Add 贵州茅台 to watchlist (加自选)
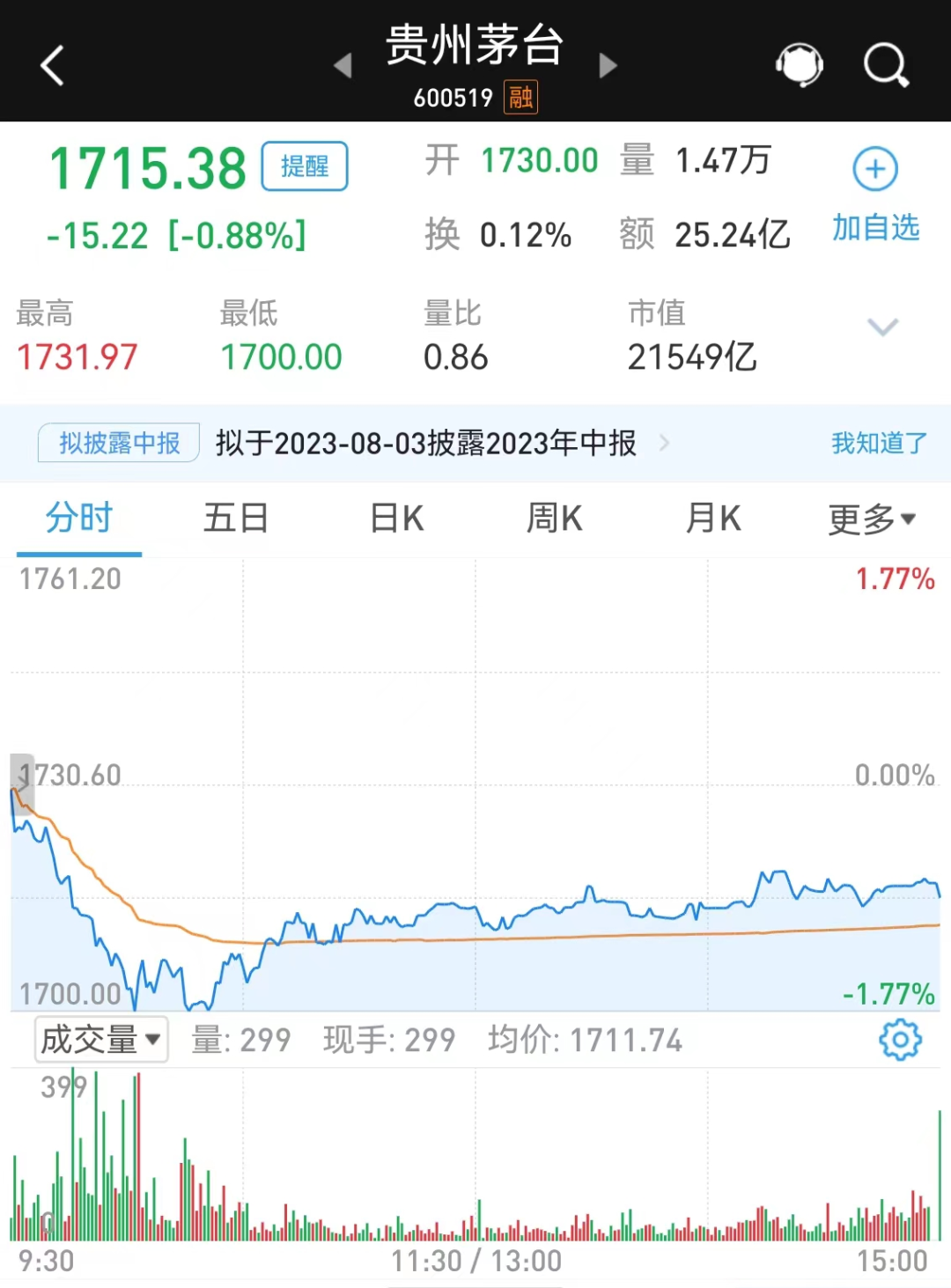 tap(875, 192)
